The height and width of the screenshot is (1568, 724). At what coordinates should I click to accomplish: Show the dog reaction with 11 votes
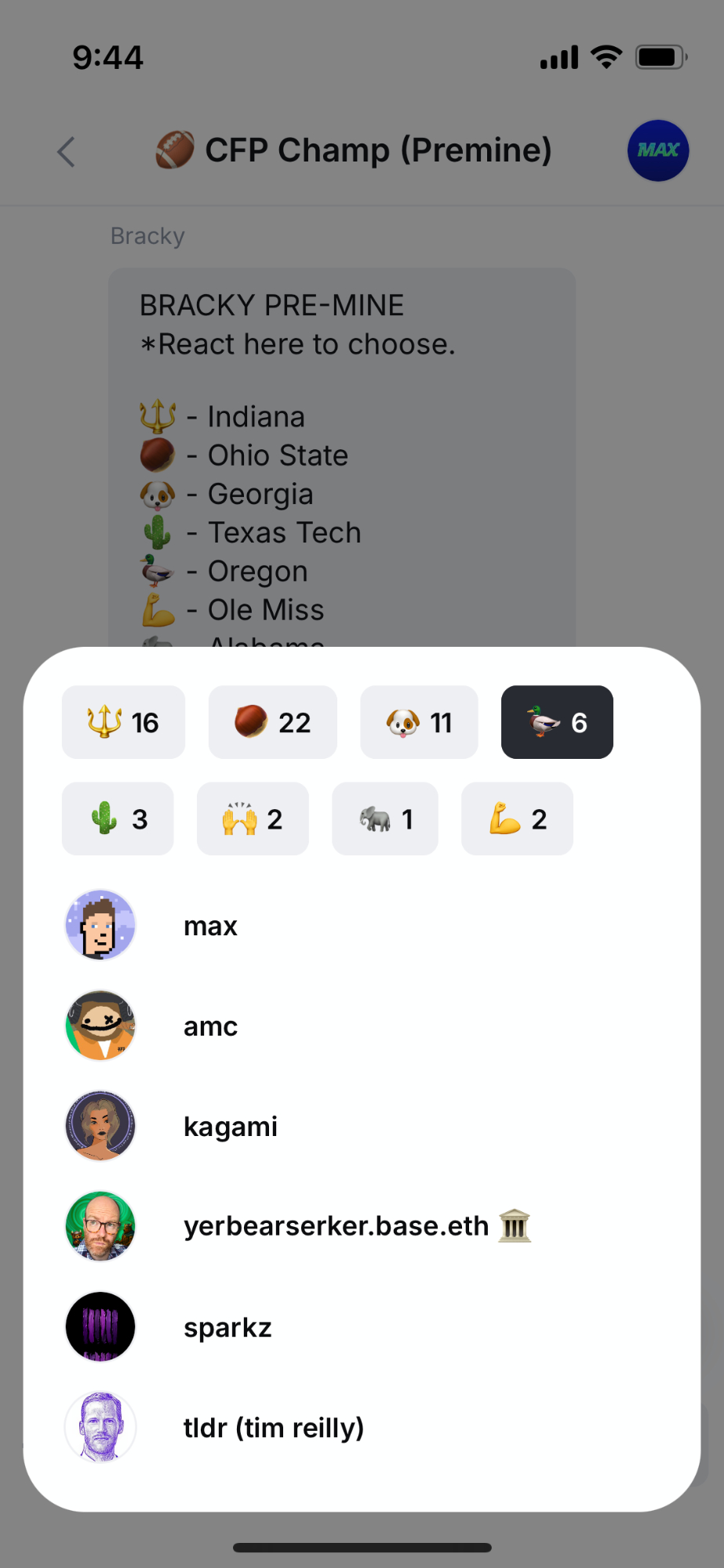[419, 722]
